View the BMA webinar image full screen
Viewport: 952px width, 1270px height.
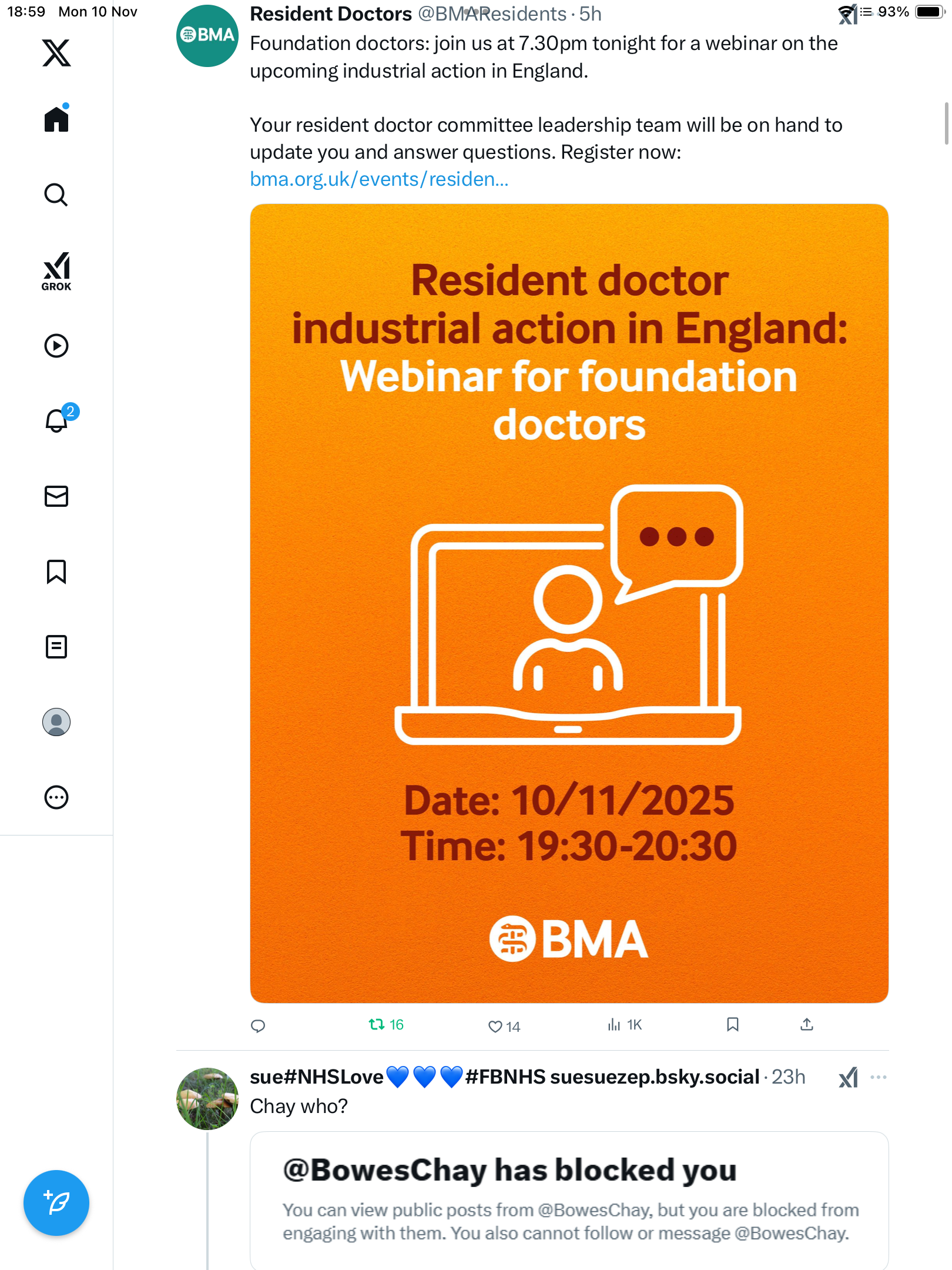click(x=569, y=603)
